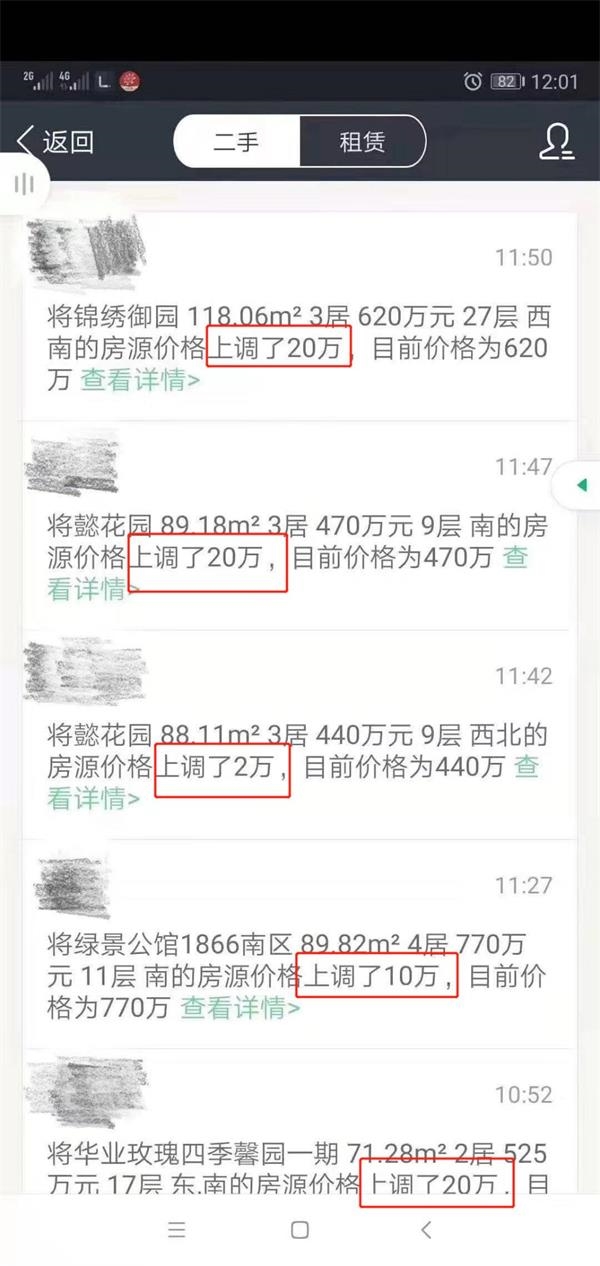Open the system recent apps button
The width and height of the screenshot is (600, 1266).
tap(177, 1230)
